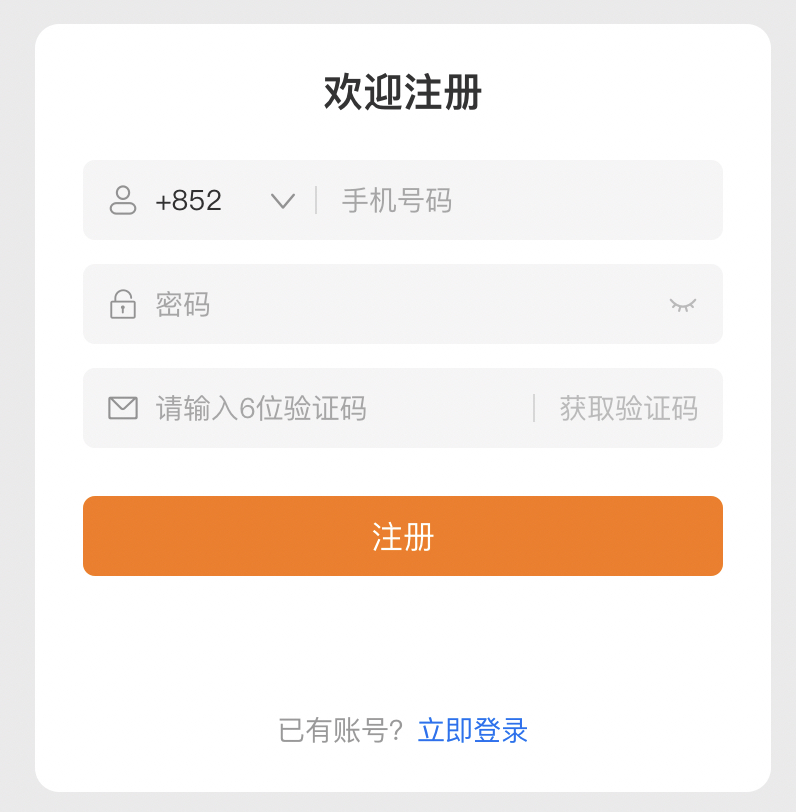
Task: Submit with the orange 注册 button
Action: 402,536
